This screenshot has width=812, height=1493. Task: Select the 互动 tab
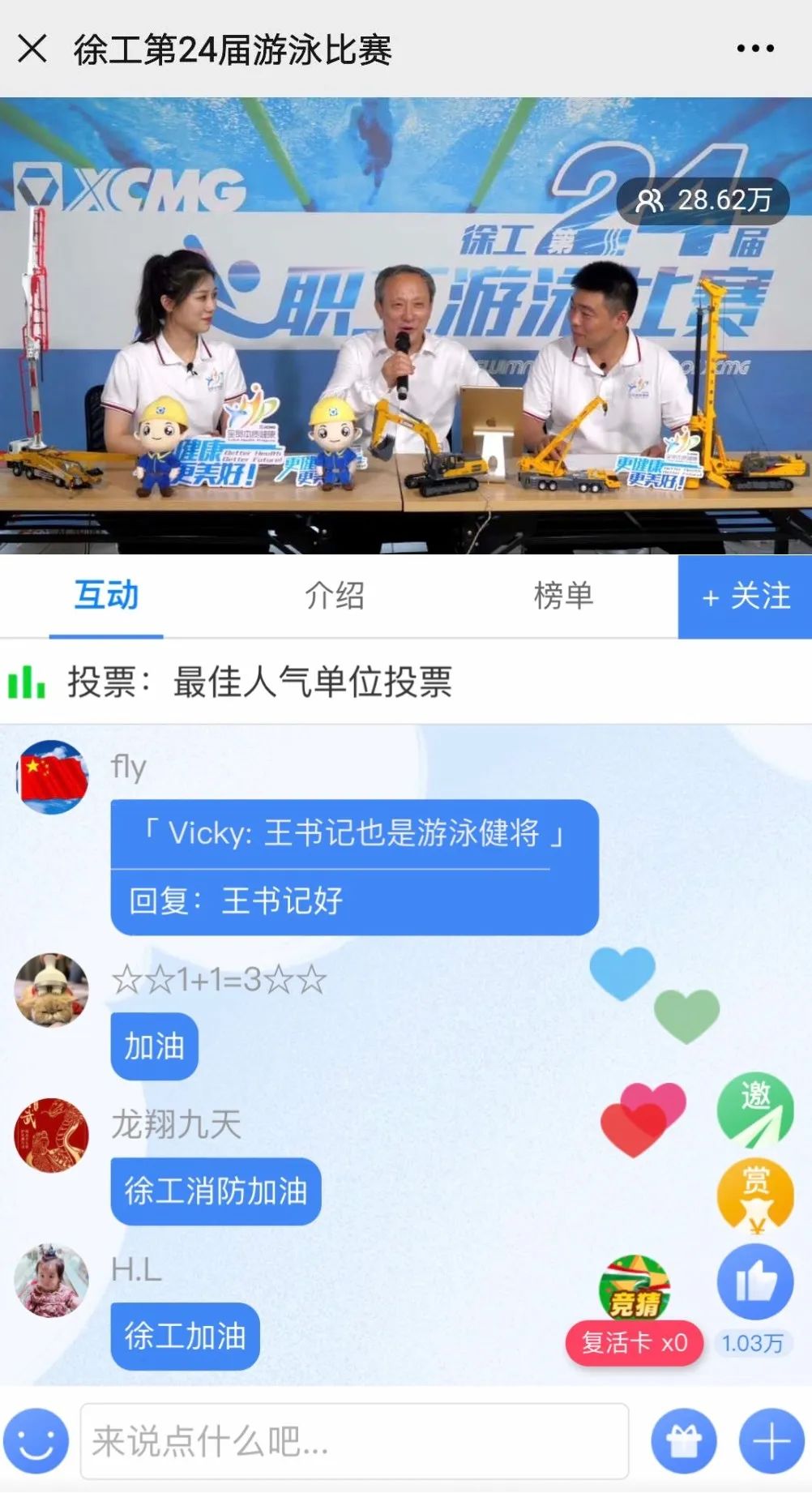tap(106, 596)
